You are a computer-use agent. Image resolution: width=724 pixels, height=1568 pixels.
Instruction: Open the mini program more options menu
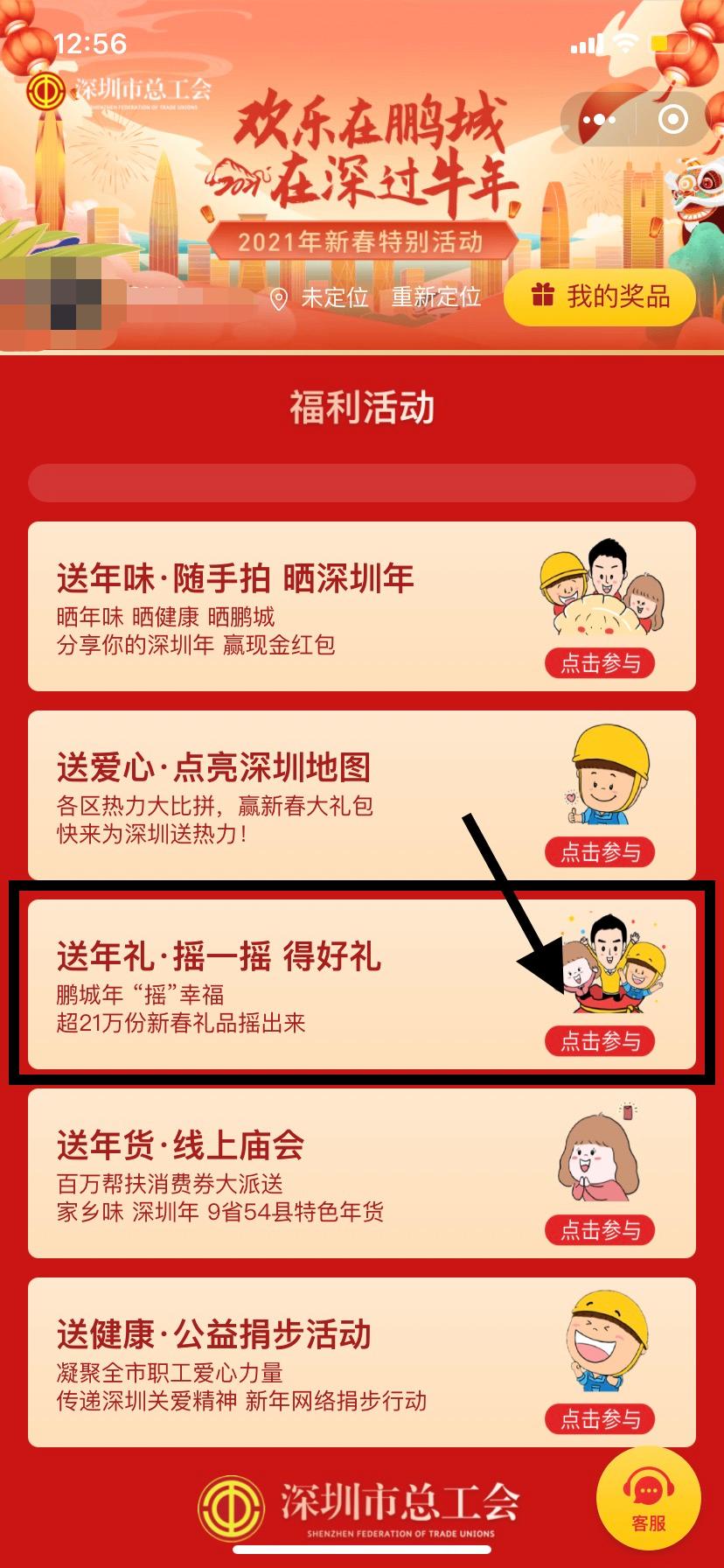[600, 120]
